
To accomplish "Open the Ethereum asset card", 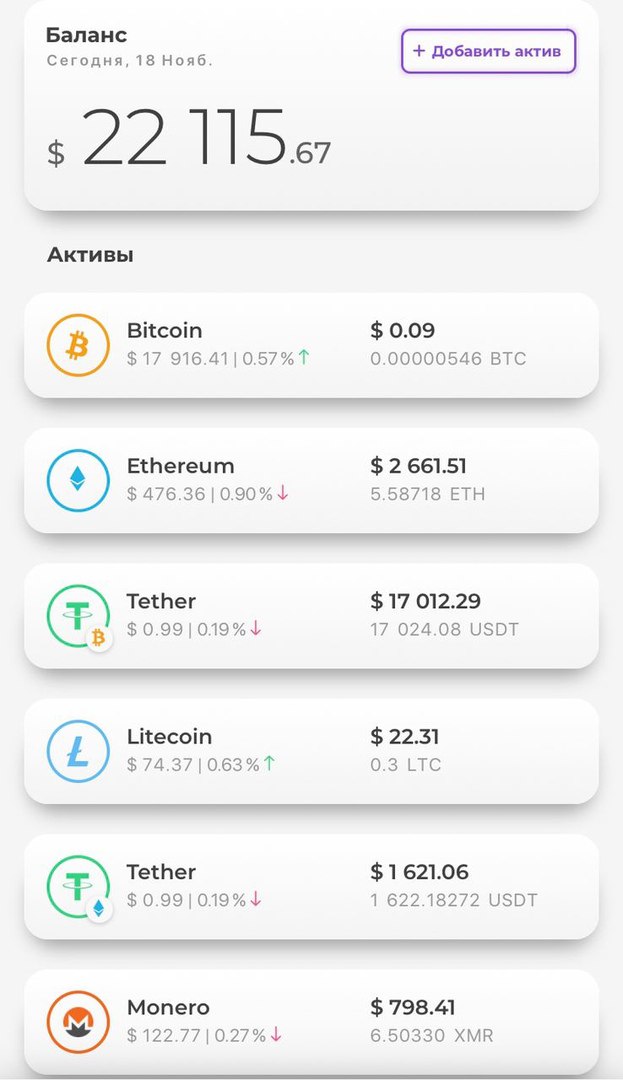I will tap(311, 480).
